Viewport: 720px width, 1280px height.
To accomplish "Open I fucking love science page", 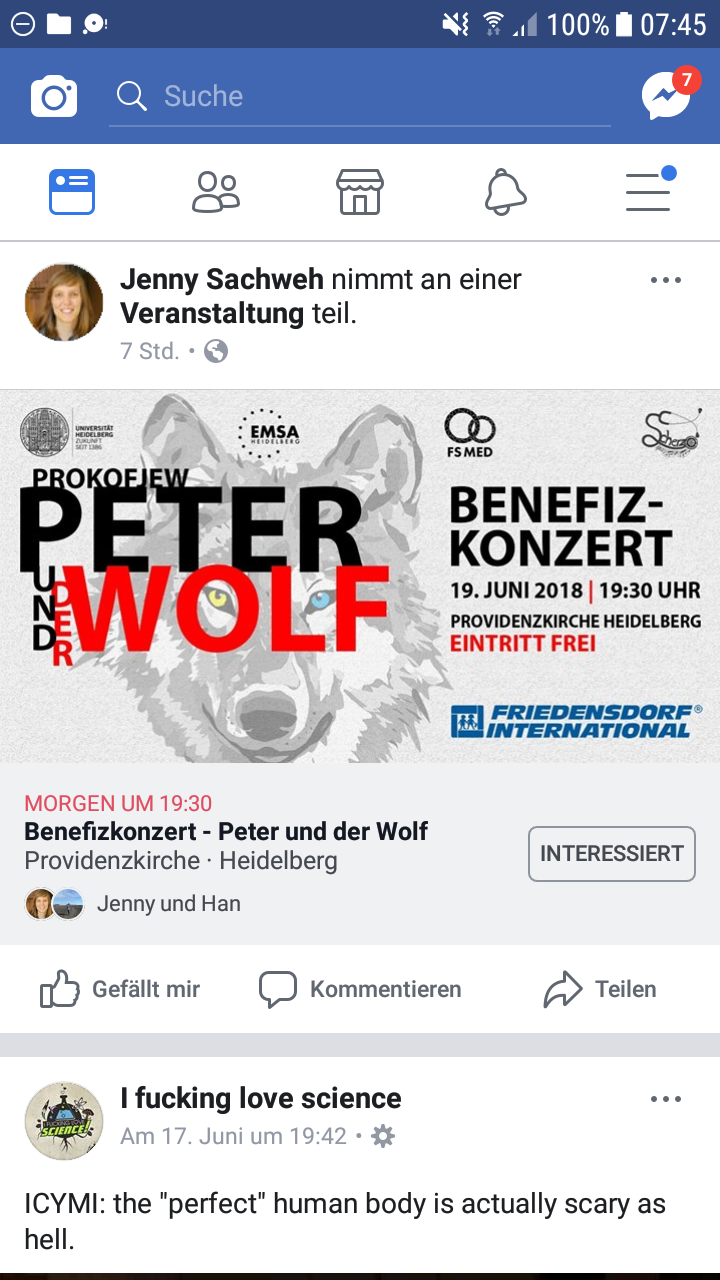I will [x=261, y=1098].
